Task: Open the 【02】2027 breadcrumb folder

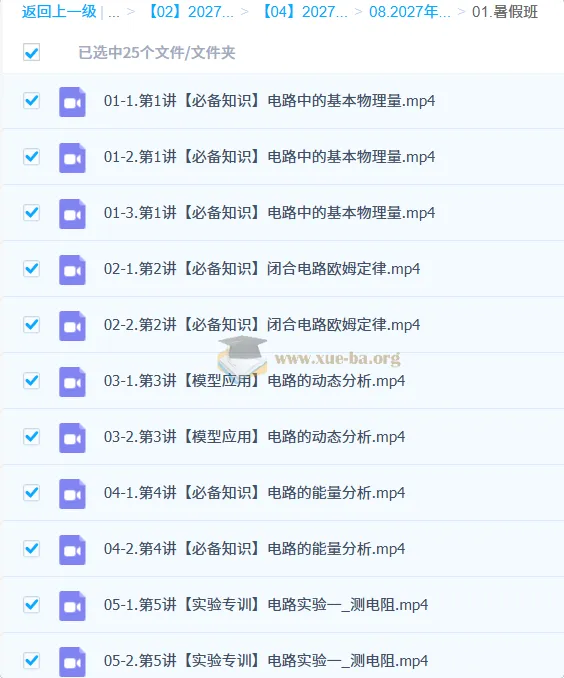Action: [x=190, y=12]
